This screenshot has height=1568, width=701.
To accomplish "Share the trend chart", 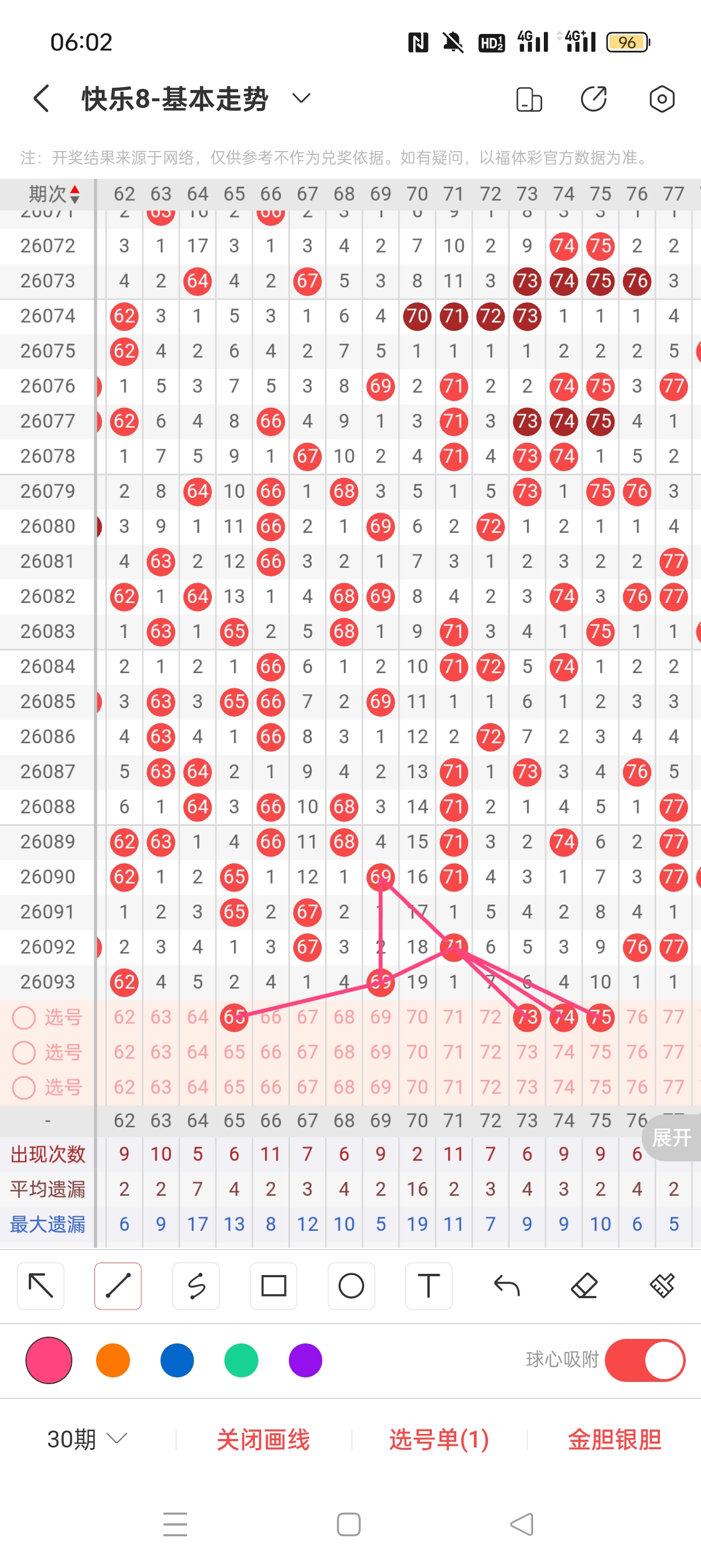I will pyautogui.click(x=594, y=99).
